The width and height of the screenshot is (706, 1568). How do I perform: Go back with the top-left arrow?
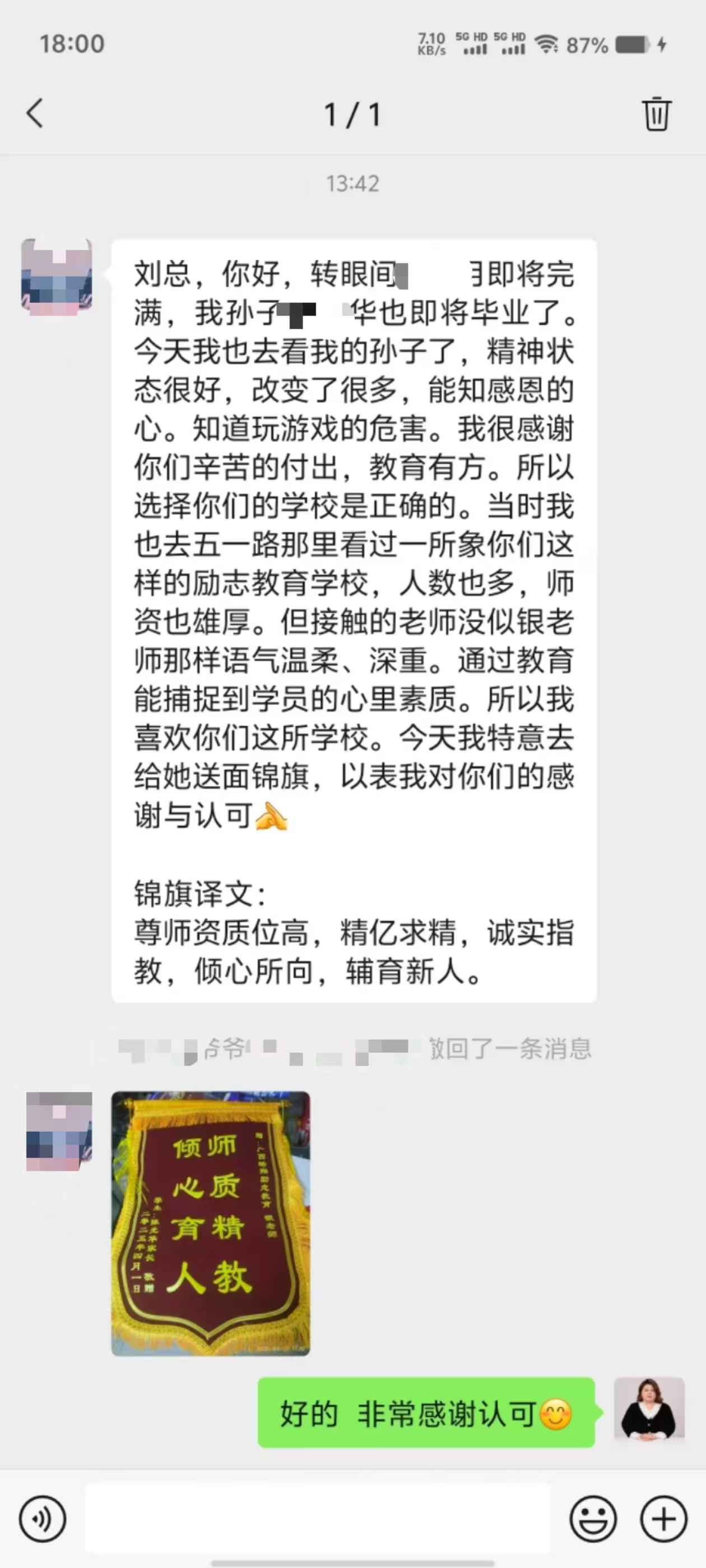(x=35, y=113)
